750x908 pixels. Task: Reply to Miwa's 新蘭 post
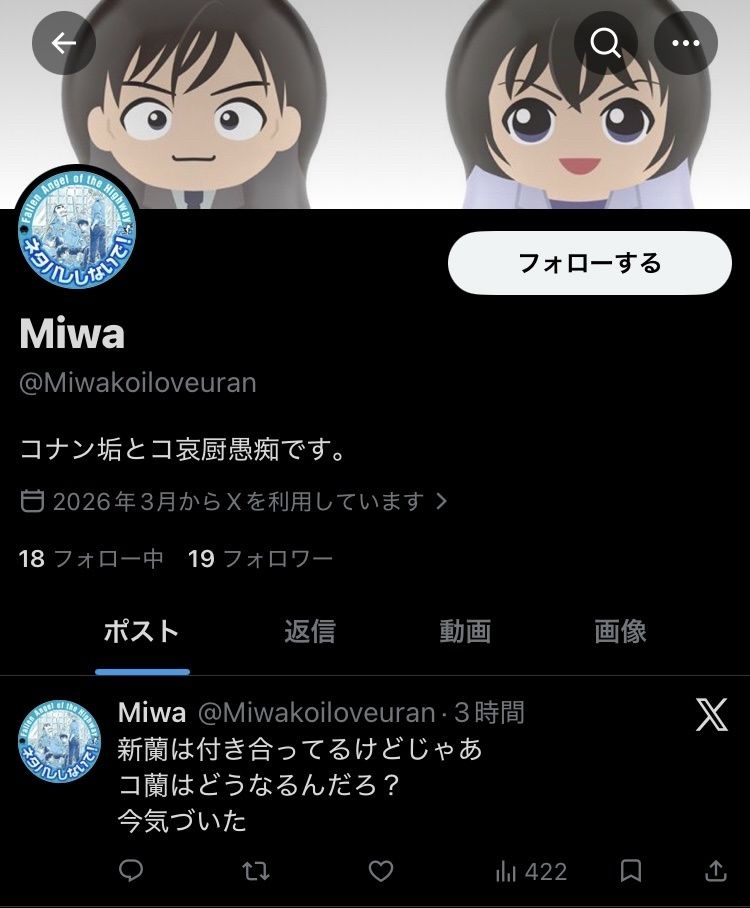(x=131, y=872)
